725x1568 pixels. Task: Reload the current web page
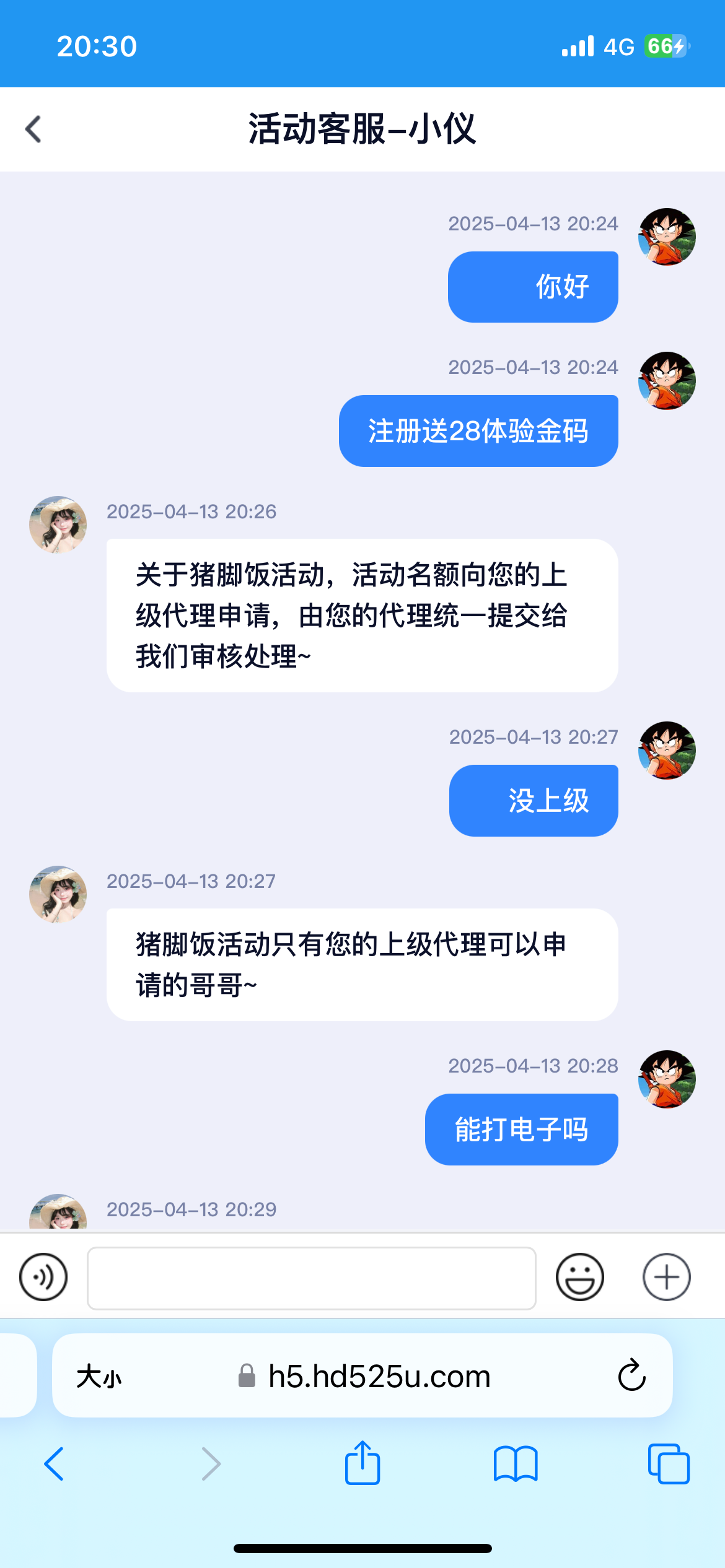(x=631, y=1376)
